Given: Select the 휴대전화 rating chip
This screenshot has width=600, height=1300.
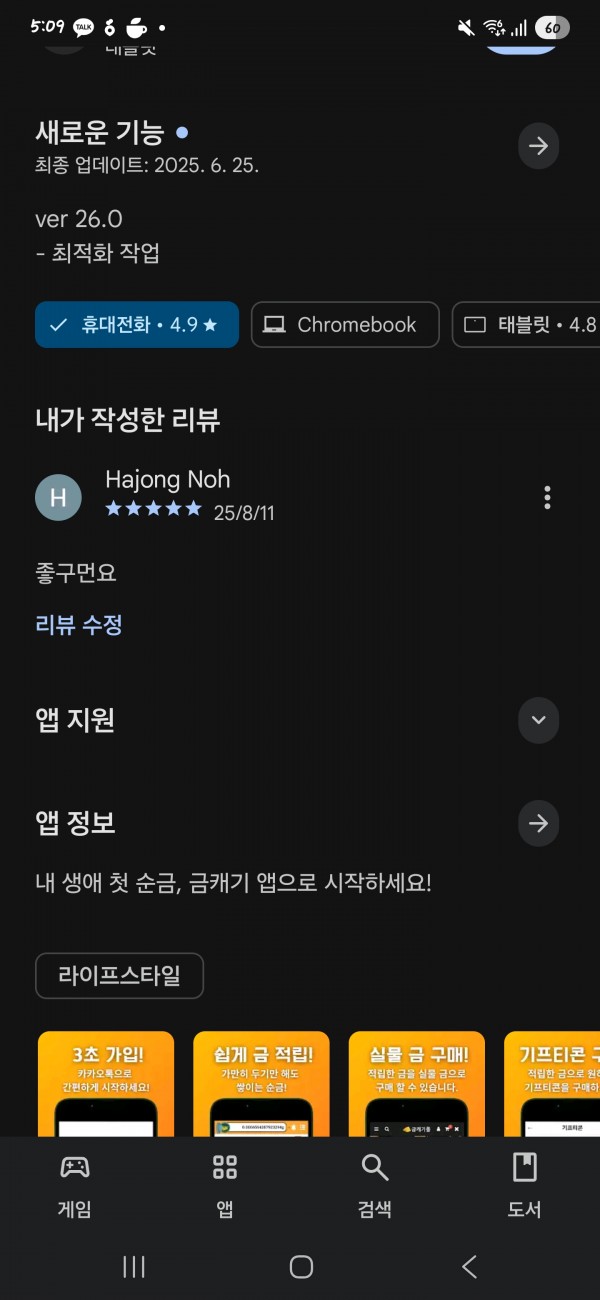Looking at the screenshot, I should (137, 325).
